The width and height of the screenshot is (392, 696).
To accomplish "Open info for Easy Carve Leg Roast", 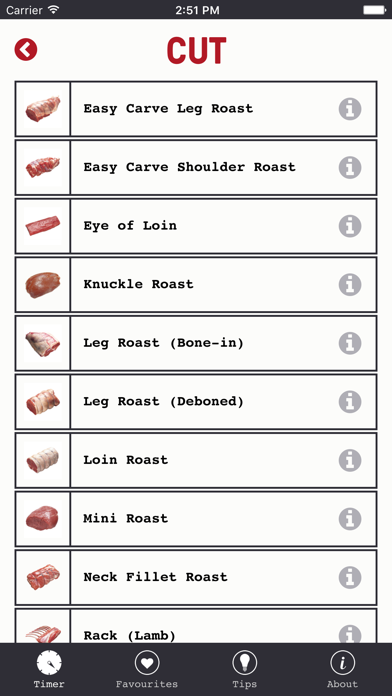I will pyautogui.click(x=350, y=109).
